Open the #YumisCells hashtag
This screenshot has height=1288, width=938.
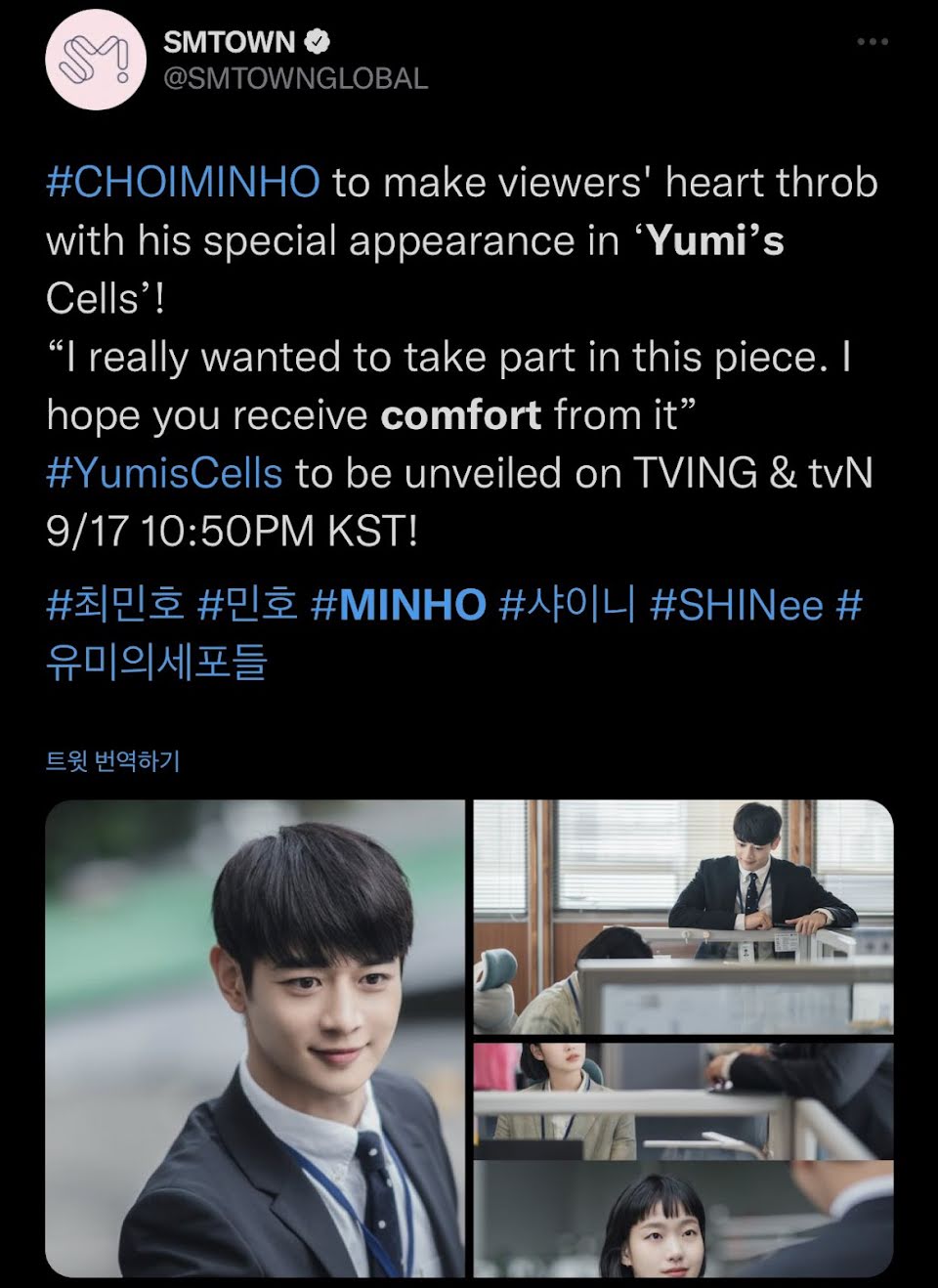coord(164,473)
